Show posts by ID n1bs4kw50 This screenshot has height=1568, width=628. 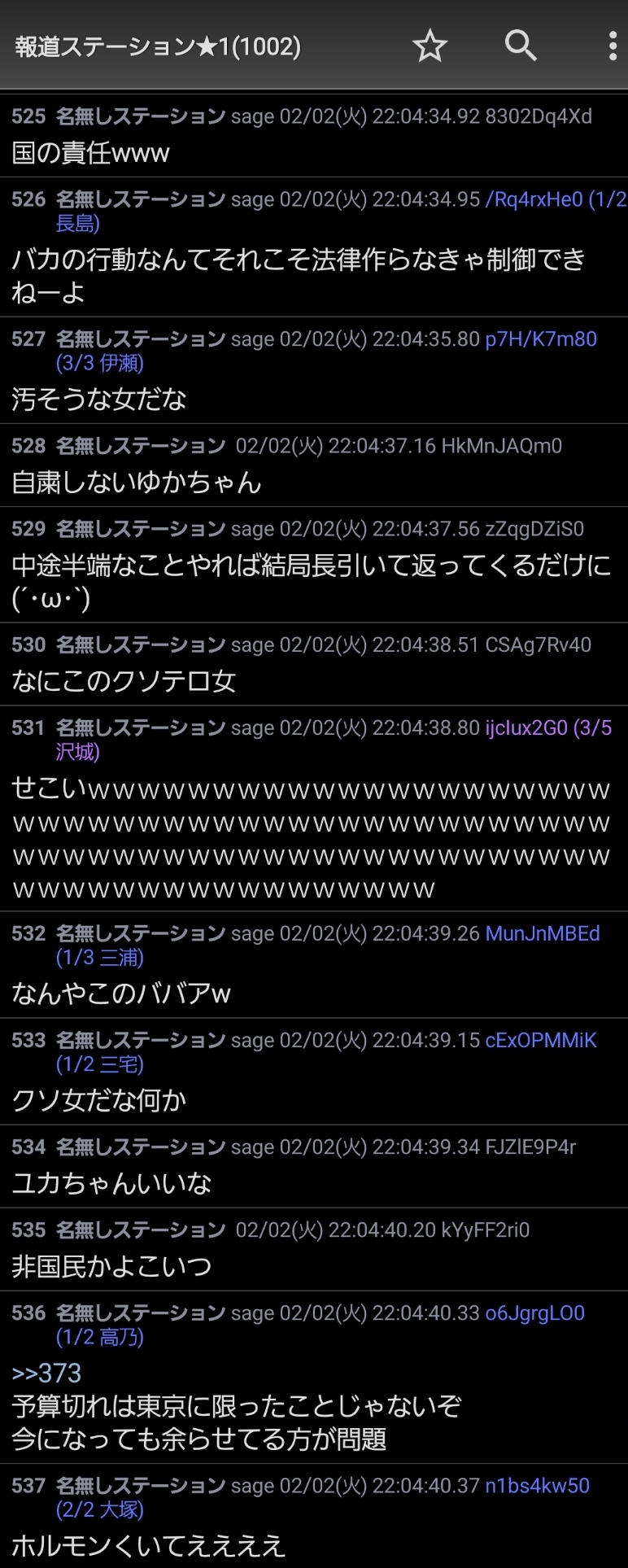(x=537, y=1486)
